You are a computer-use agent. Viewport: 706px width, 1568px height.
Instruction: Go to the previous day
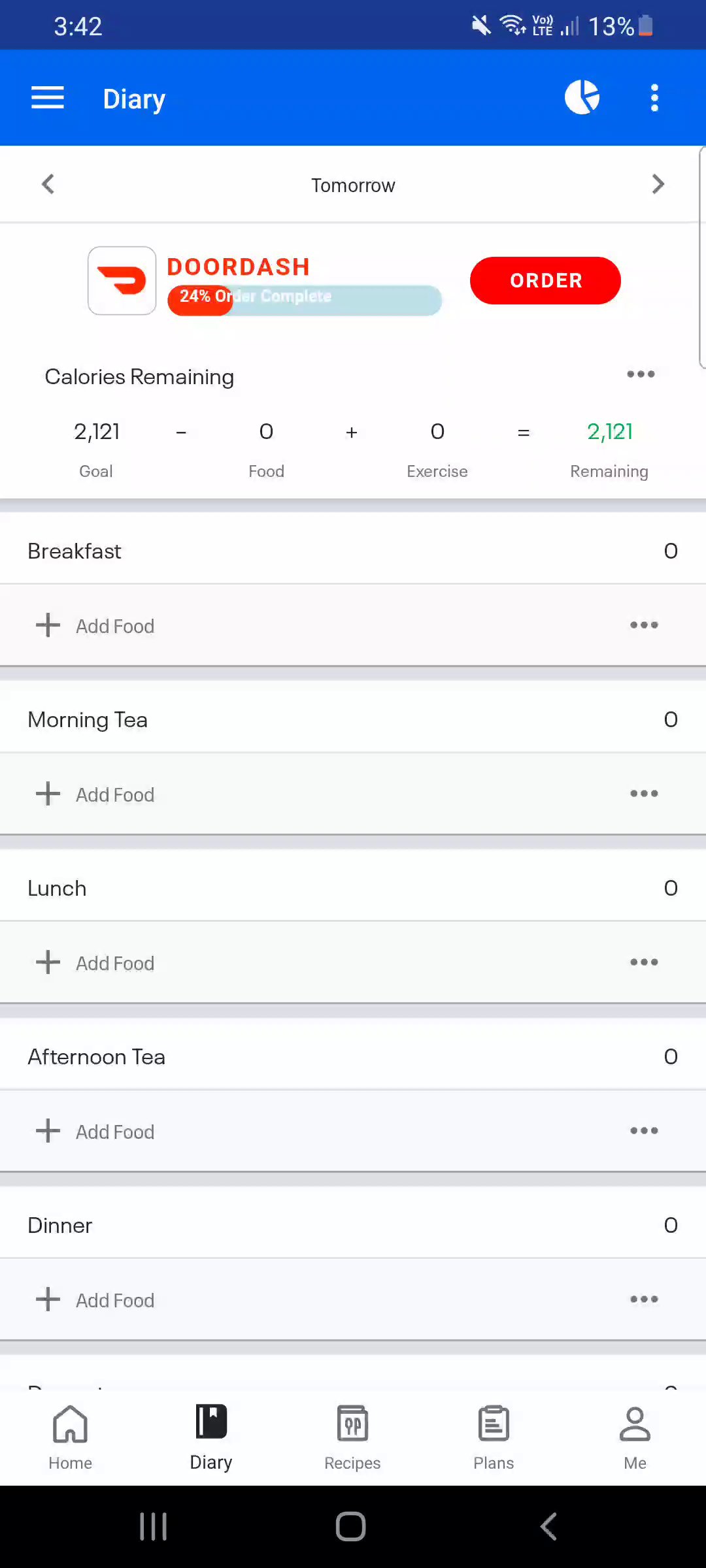coord(48,184)
